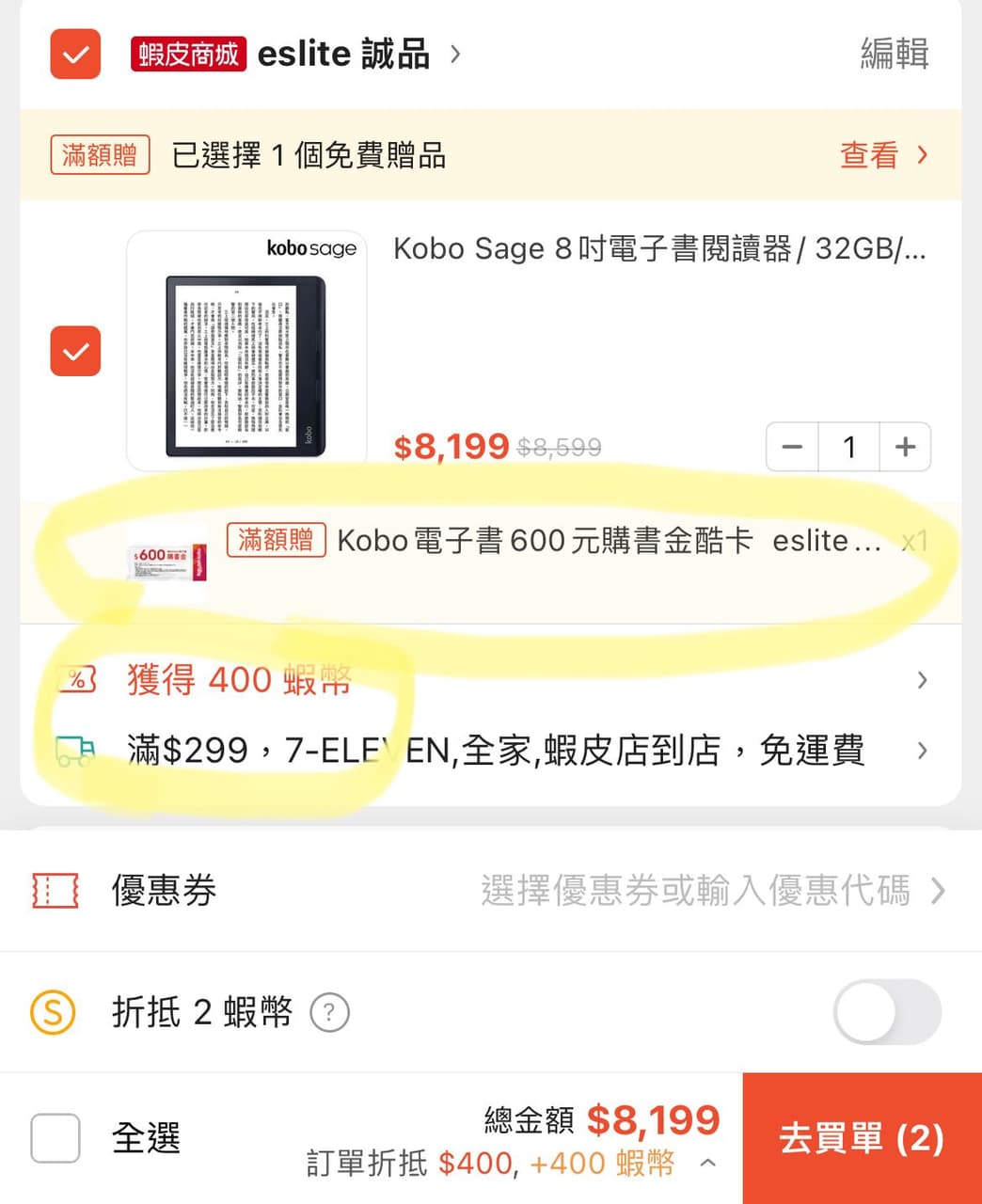Tap the 去買單 (2) checkout button

(861, 1139)
